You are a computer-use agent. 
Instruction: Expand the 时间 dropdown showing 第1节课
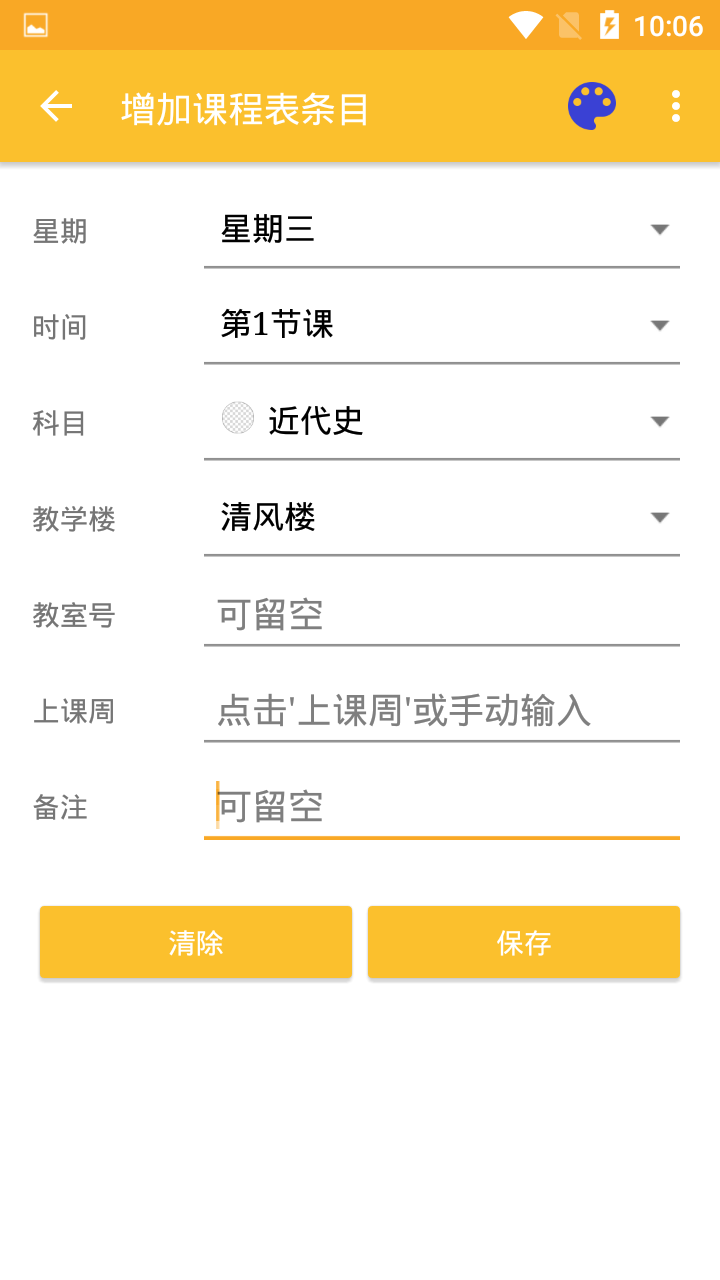point(441,325)
